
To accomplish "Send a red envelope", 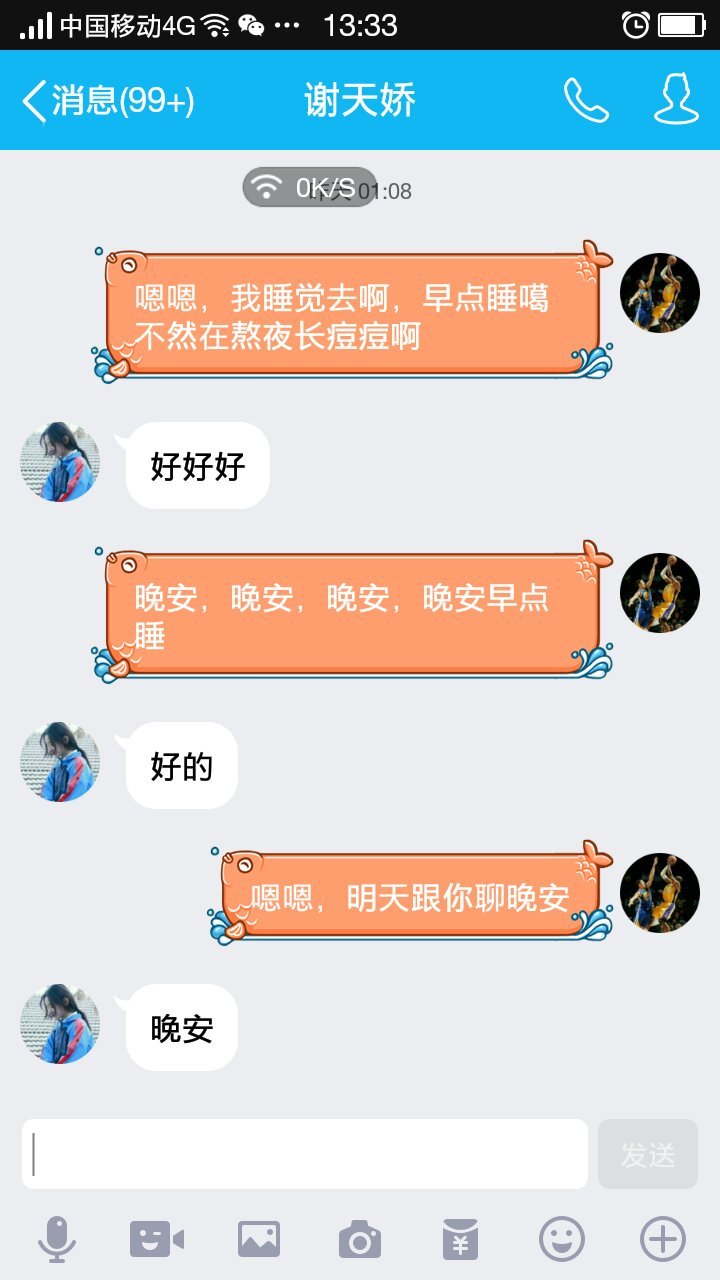I will point(461,1240).
